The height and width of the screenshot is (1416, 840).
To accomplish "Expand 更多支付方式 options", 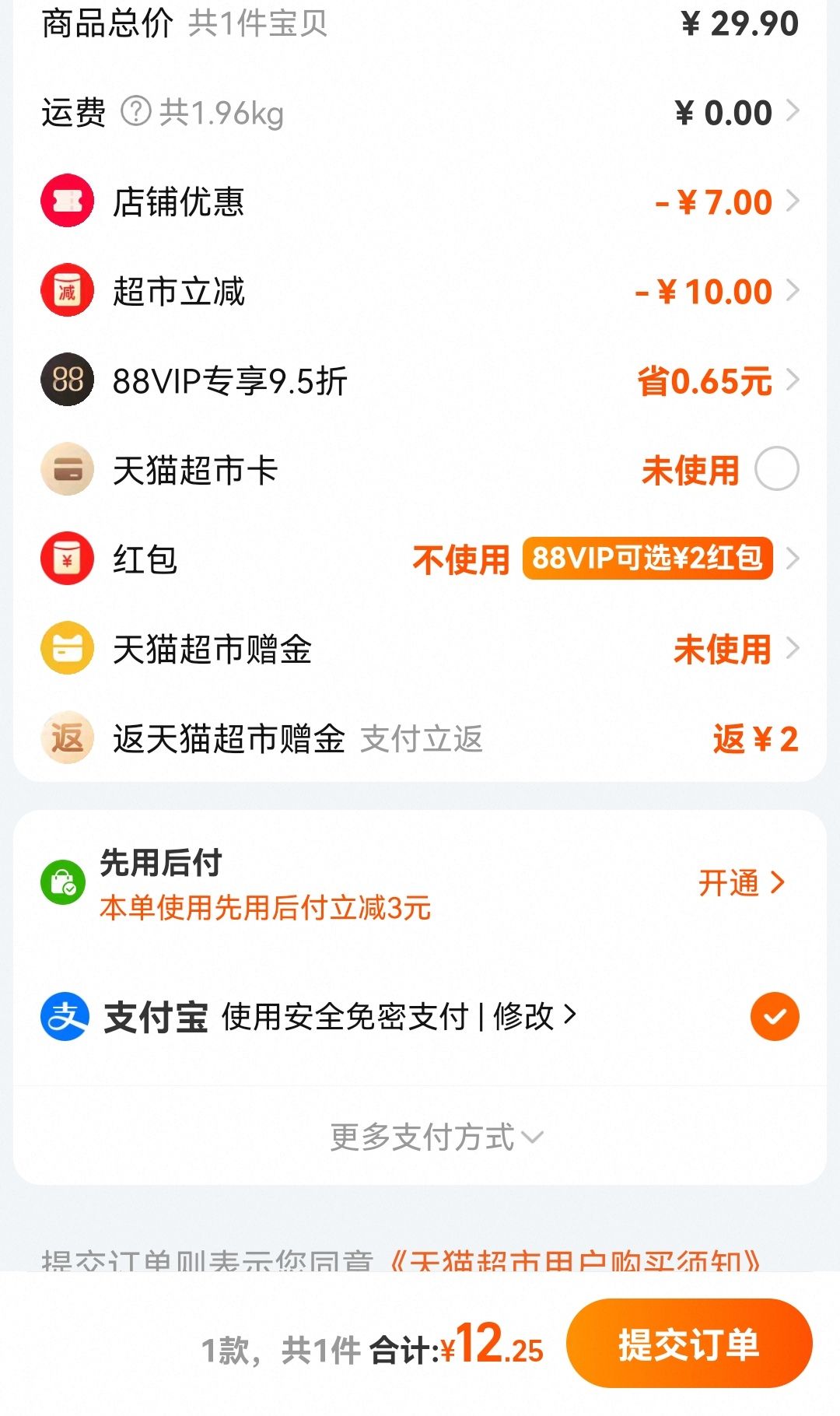I will [436, 1137].
